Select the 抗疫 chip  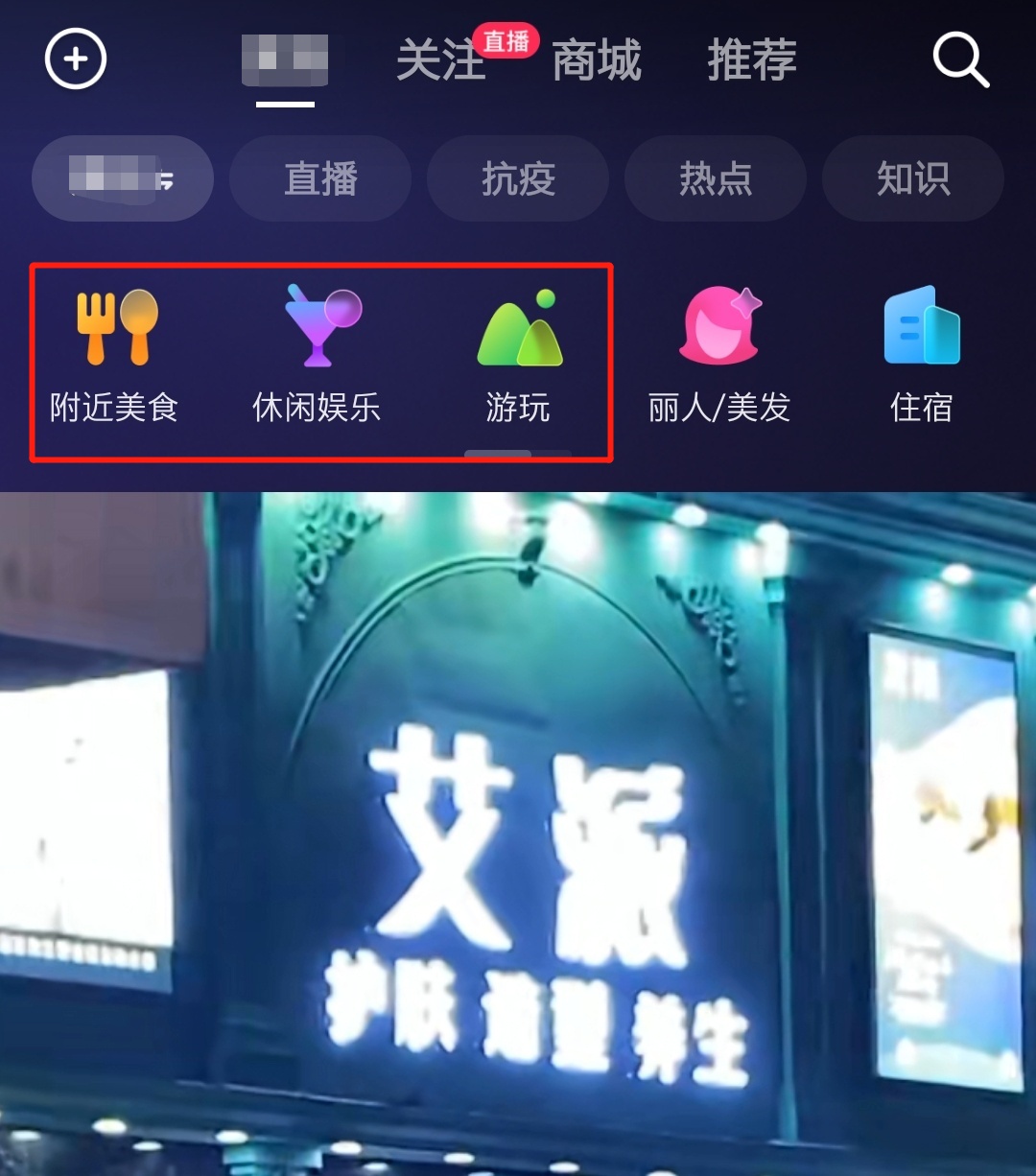518,179
